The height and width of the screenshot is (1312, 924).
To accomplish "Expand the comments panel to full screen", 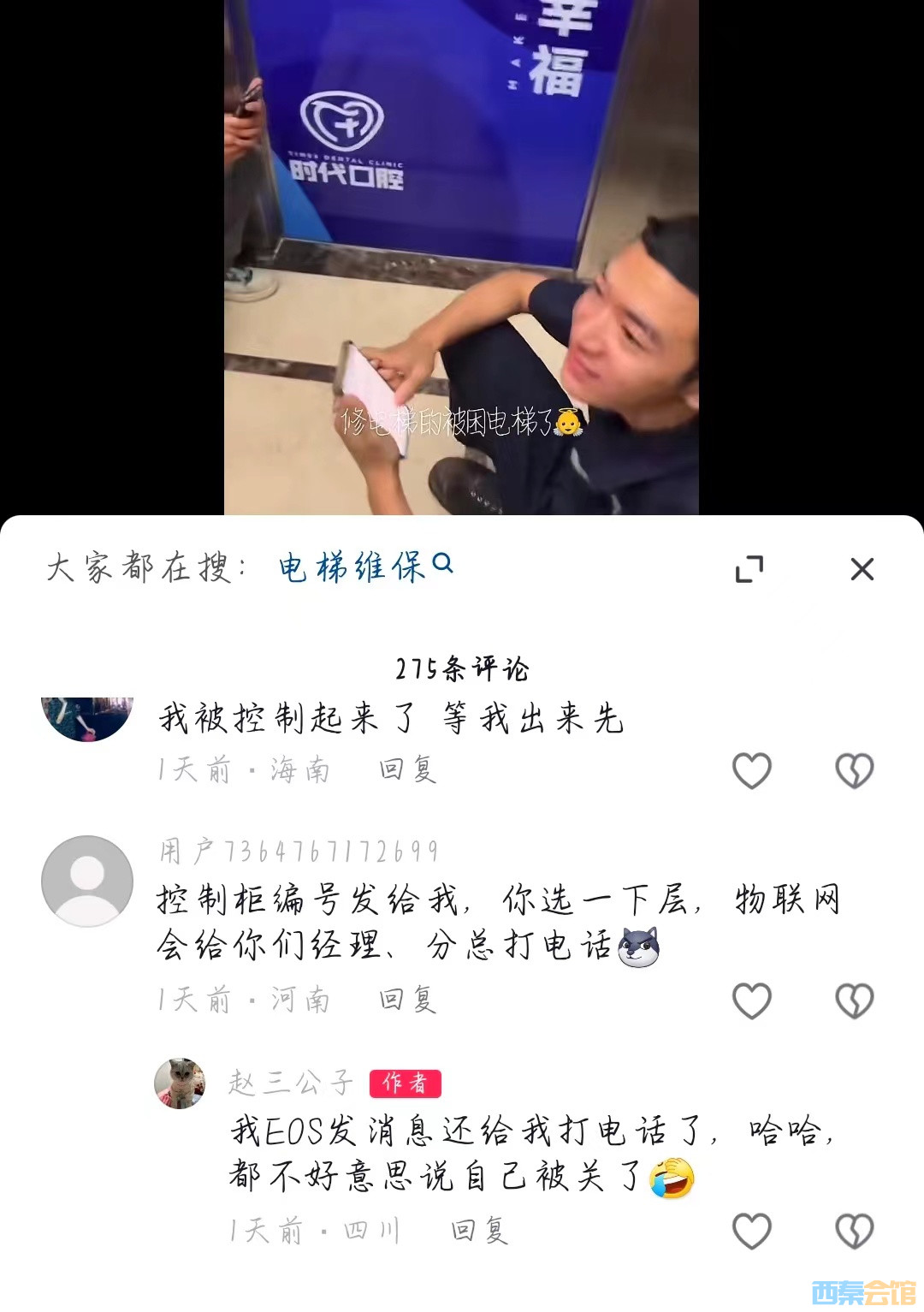I will pos(749,569).
